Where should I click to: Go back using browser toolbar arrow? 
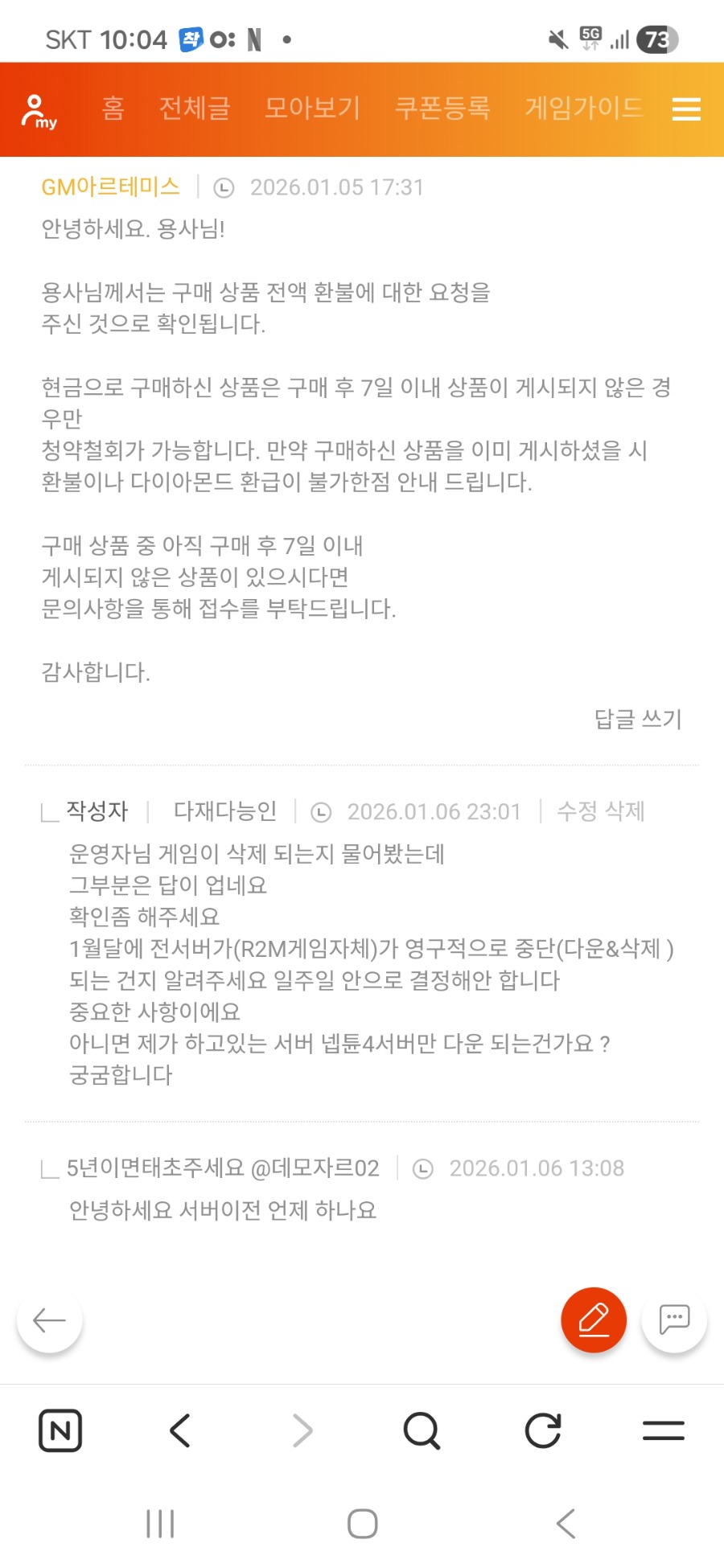pos(180,1430)
